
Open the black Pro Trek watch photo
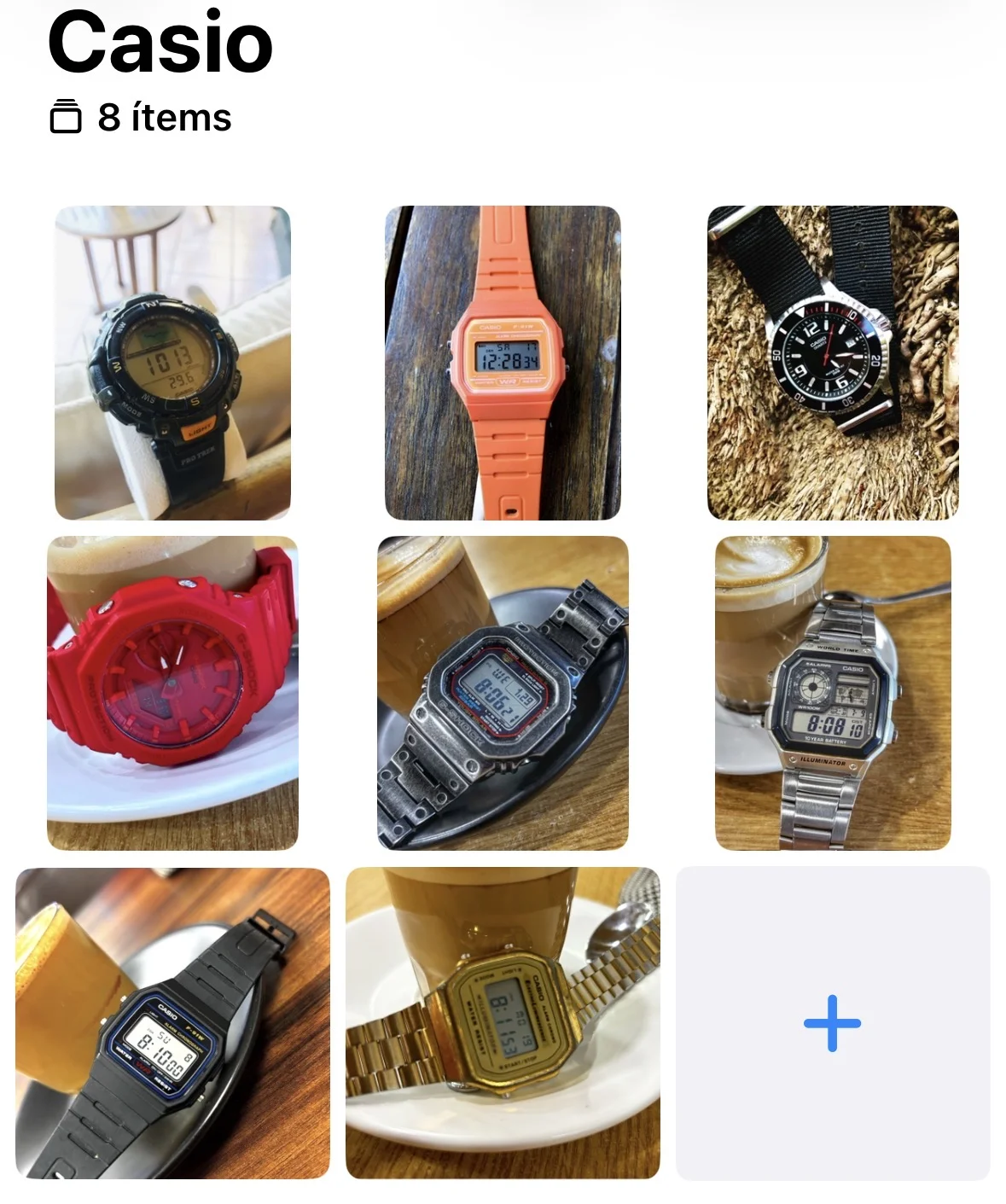172,363
